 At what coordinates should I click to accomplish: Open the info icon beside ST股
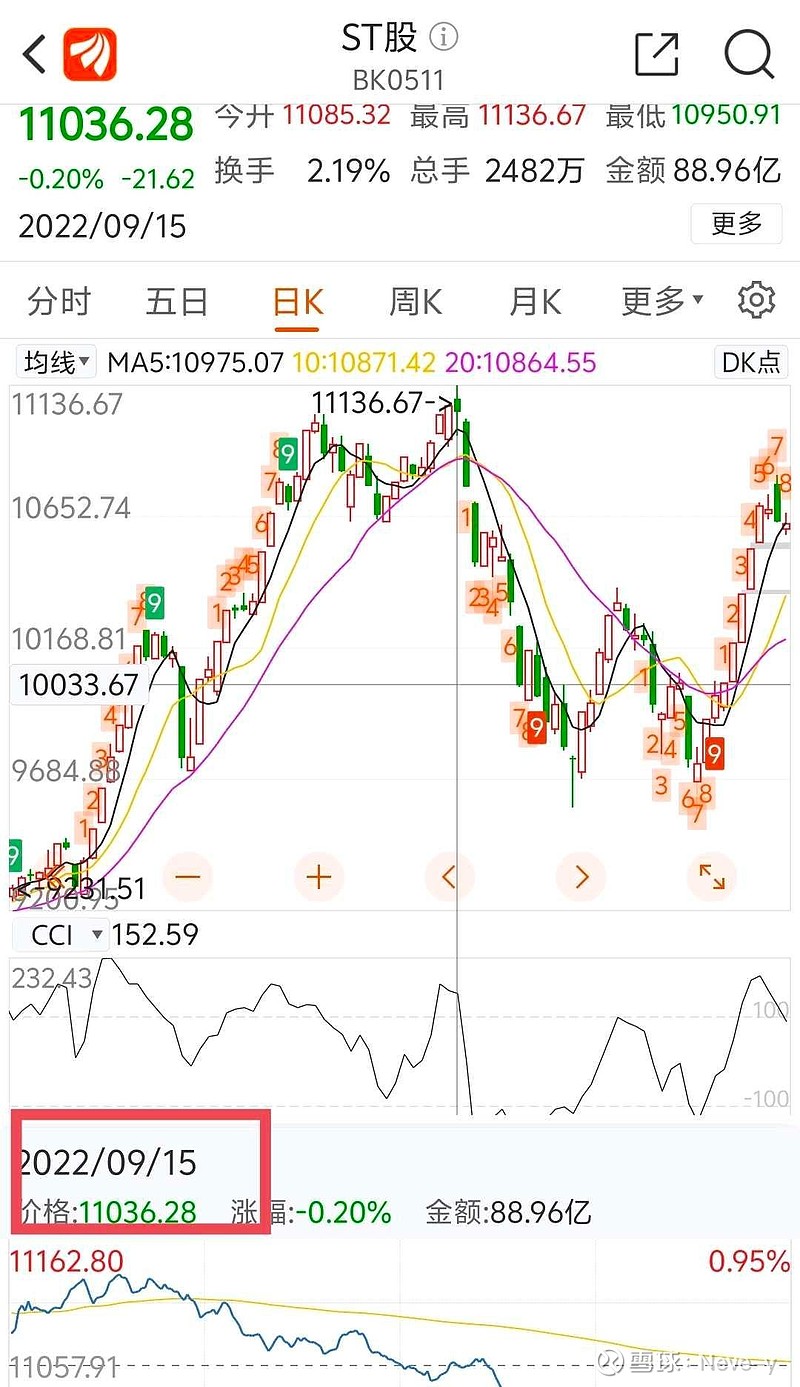tap(443, 38)
